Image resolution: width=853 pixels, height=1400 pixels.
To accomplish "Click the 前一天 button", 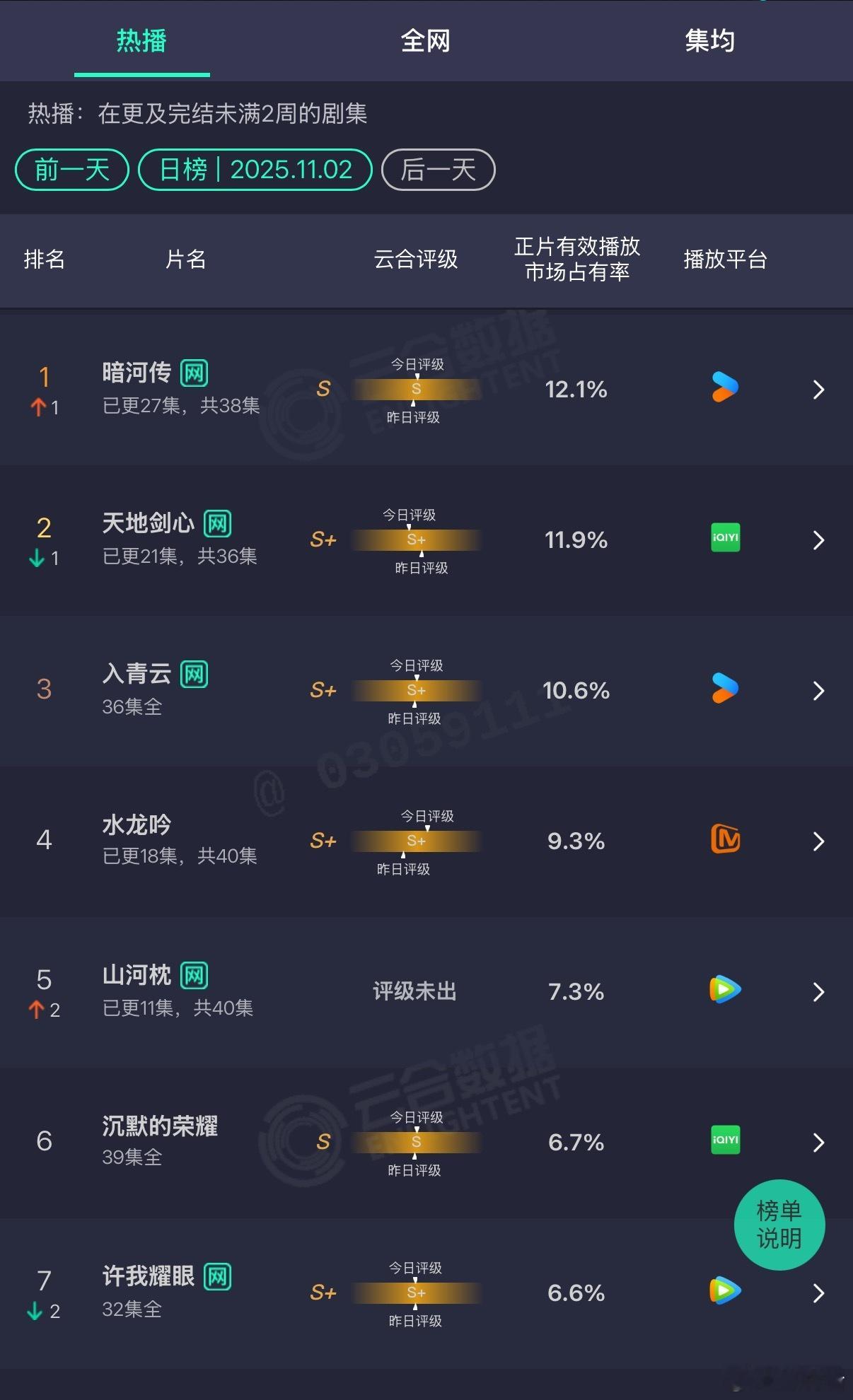I will pos(71,169).
